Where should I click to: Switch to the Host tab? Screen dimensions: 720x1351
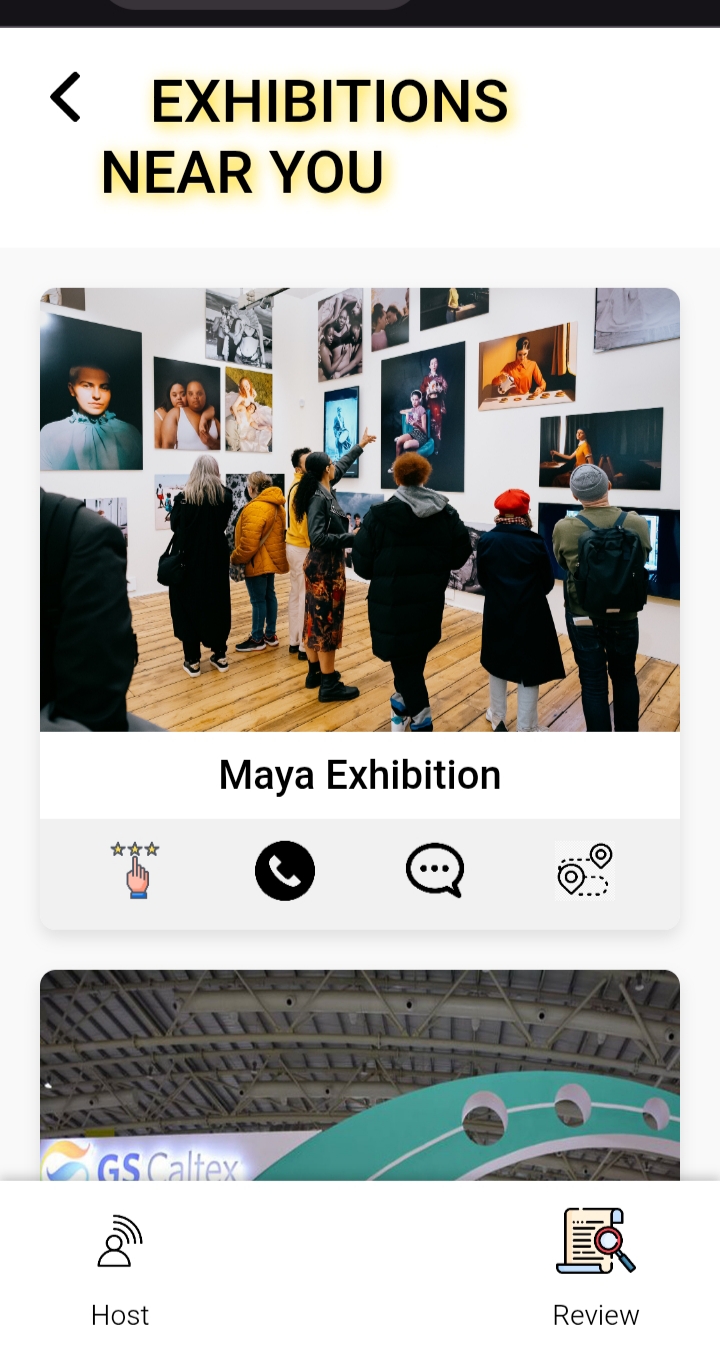tap(120, 1268)
